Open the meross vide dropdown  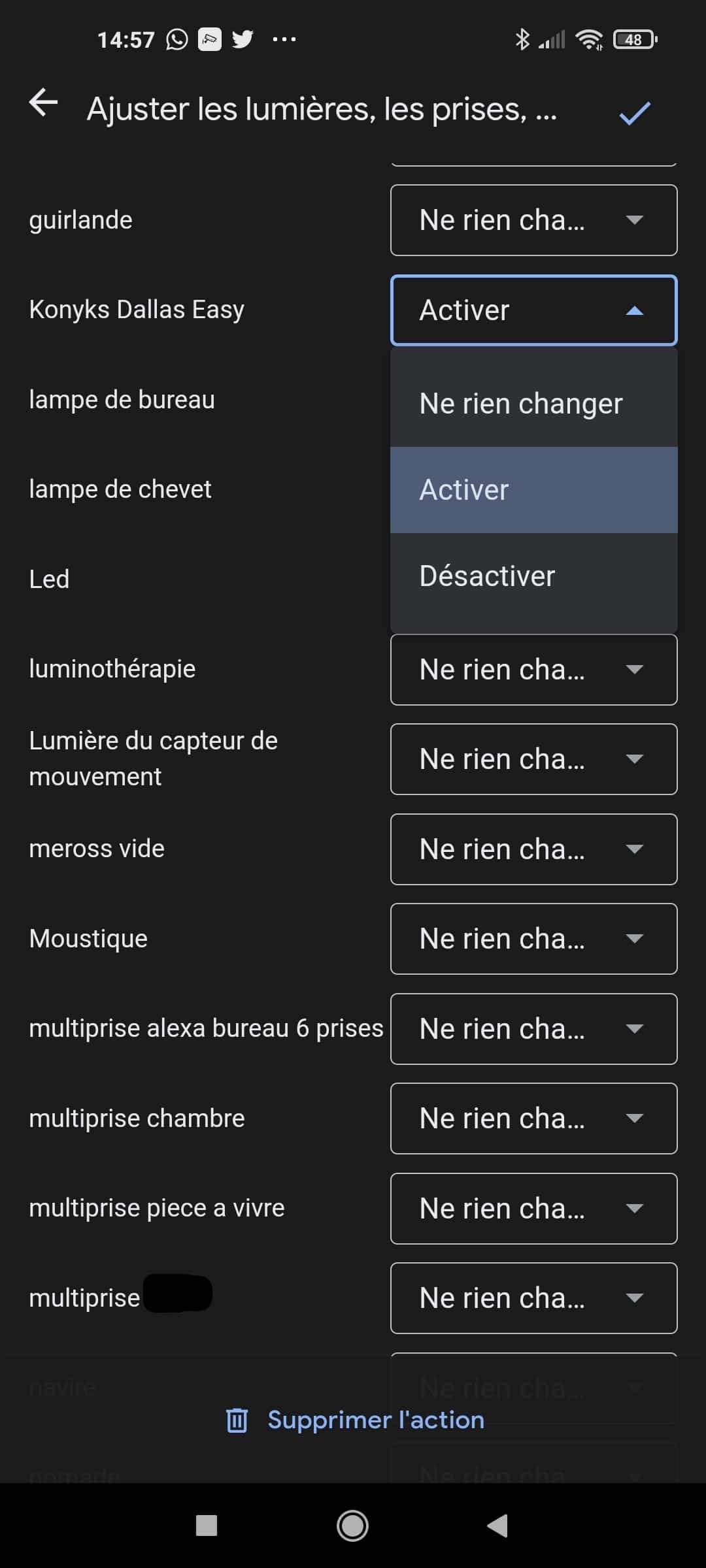[x=533, y=849]
